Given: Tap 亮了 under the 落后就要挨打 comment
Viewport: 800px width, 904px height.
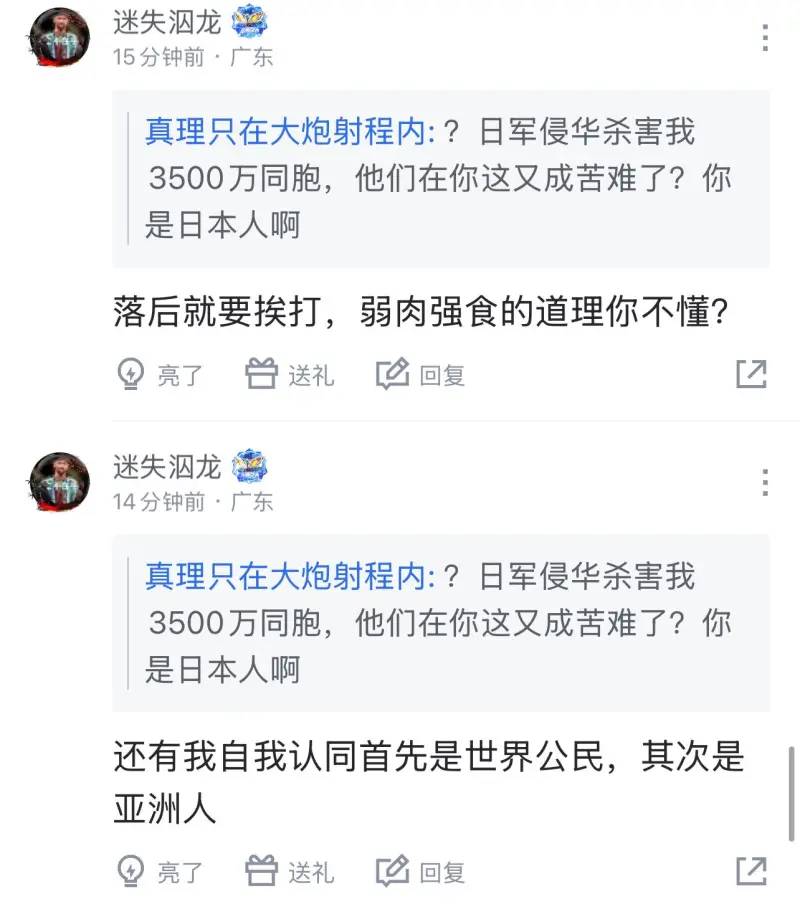Looking at the screenshot, I should pos(160,375).
